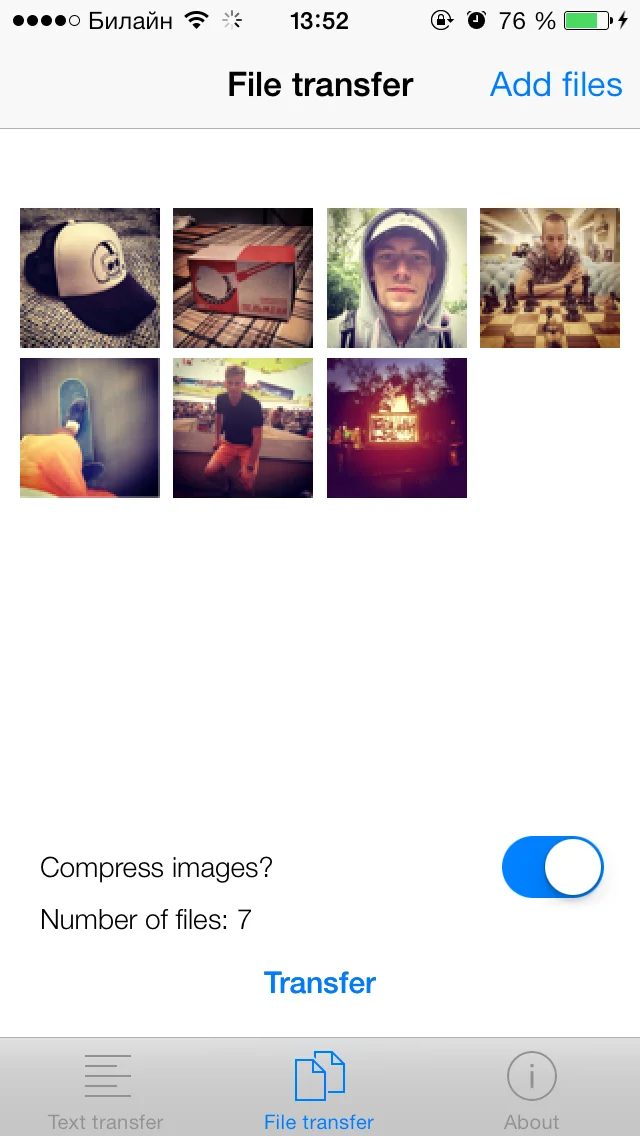Open the red and white box photo
This screenshot has width=640, height=1136.
243,278
